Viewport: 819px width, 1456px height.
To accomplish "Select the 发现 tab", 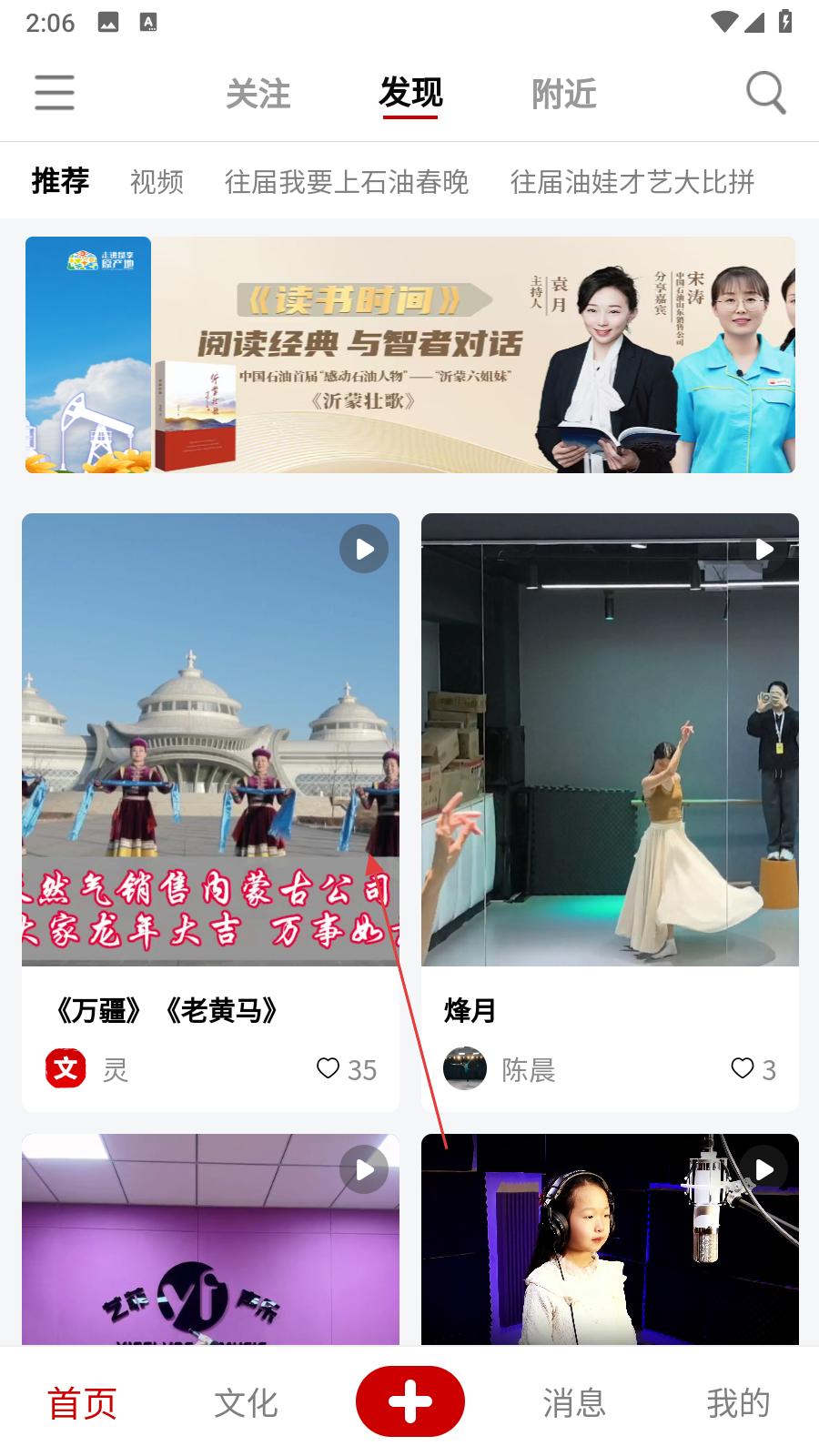I will pyautogui.click(x=410, y=94).
